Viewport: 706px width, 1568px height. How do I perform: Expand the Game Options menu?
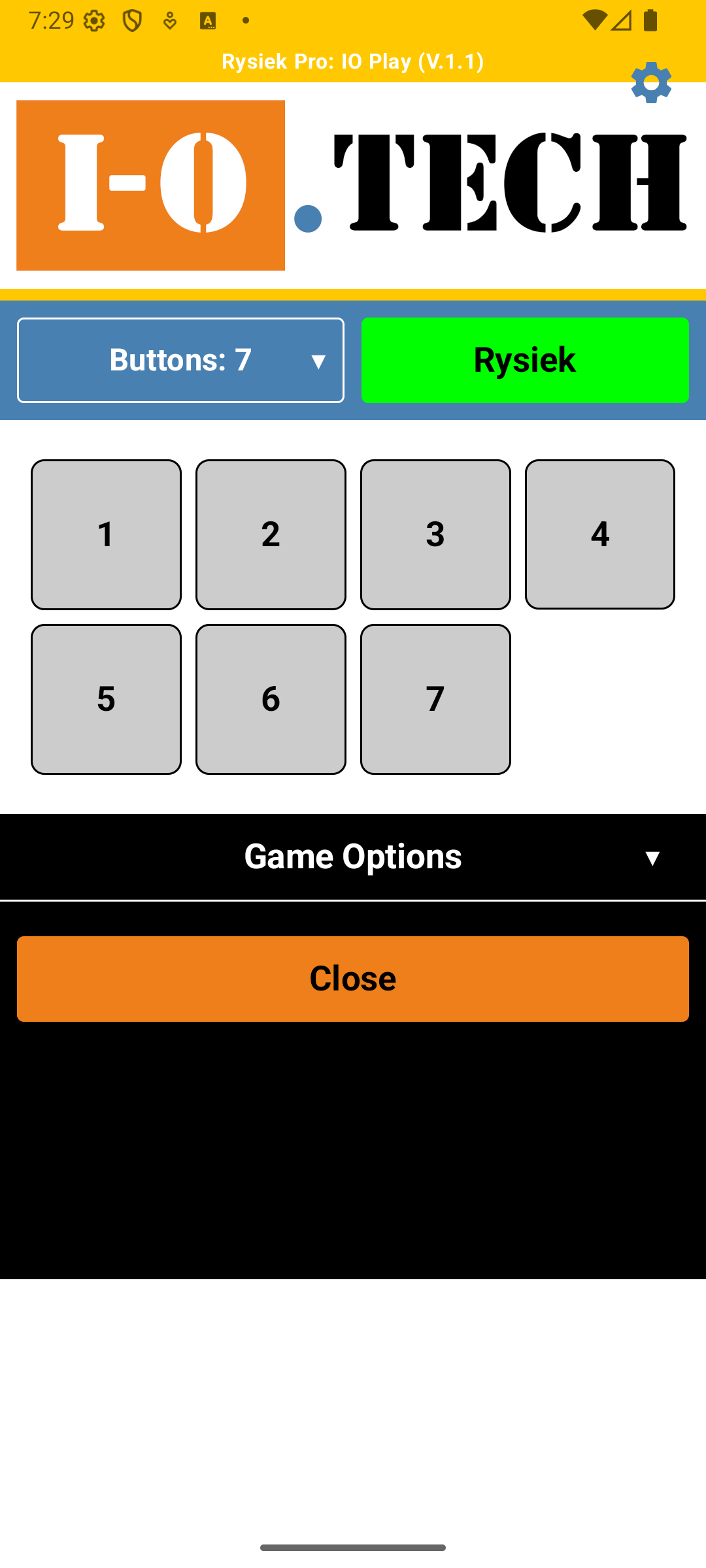pos(353,857)
